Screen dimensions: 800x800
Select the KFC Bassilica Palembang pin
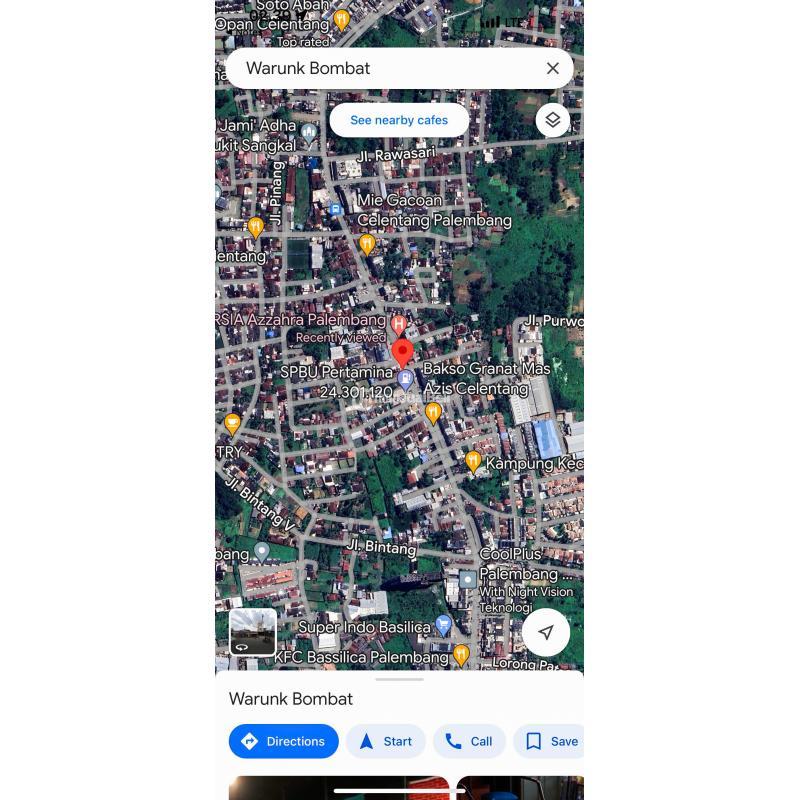click(x=461, y=654)
